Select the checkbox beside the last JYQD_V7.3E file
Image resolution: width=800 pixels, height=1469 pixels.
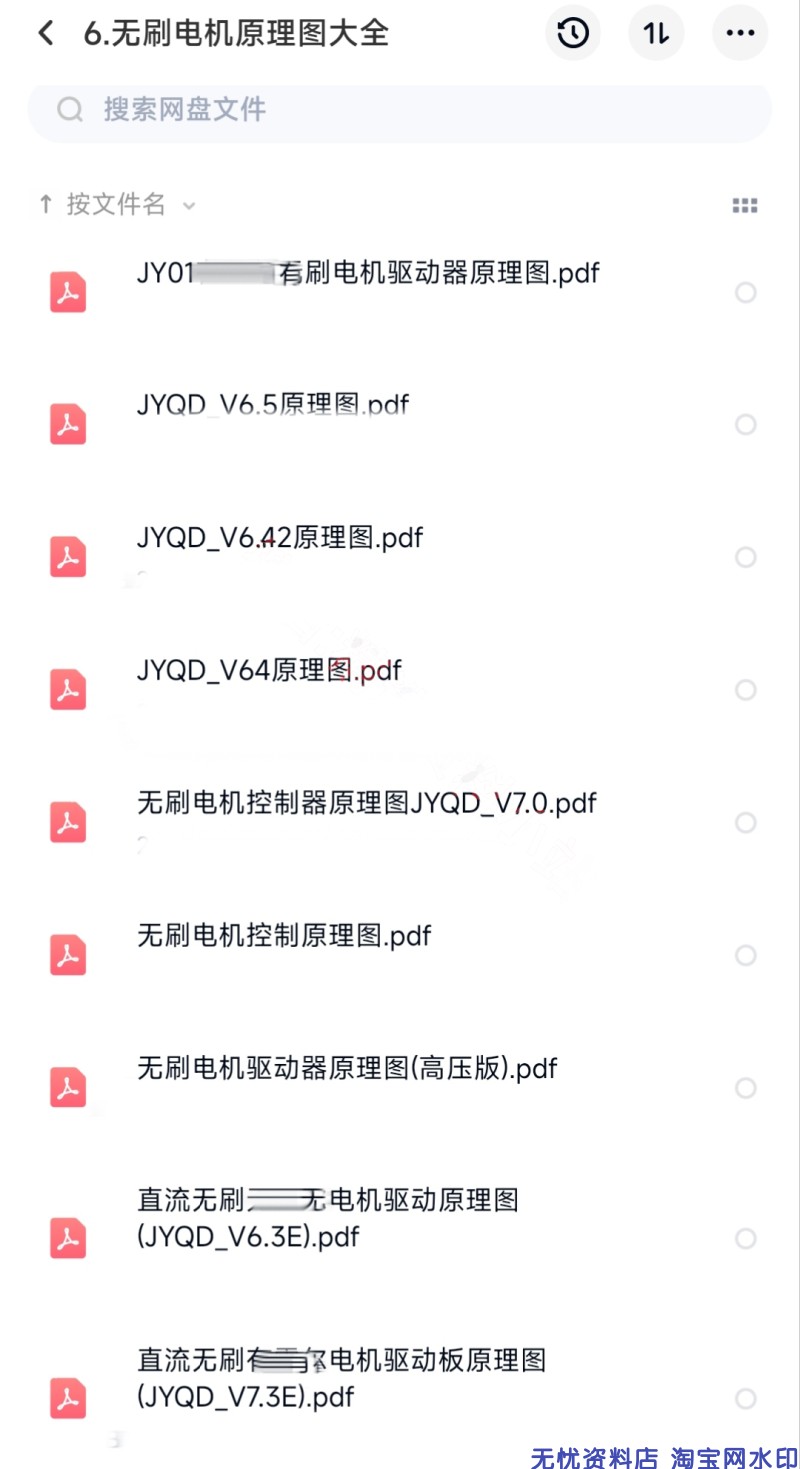click(746, 1397)
